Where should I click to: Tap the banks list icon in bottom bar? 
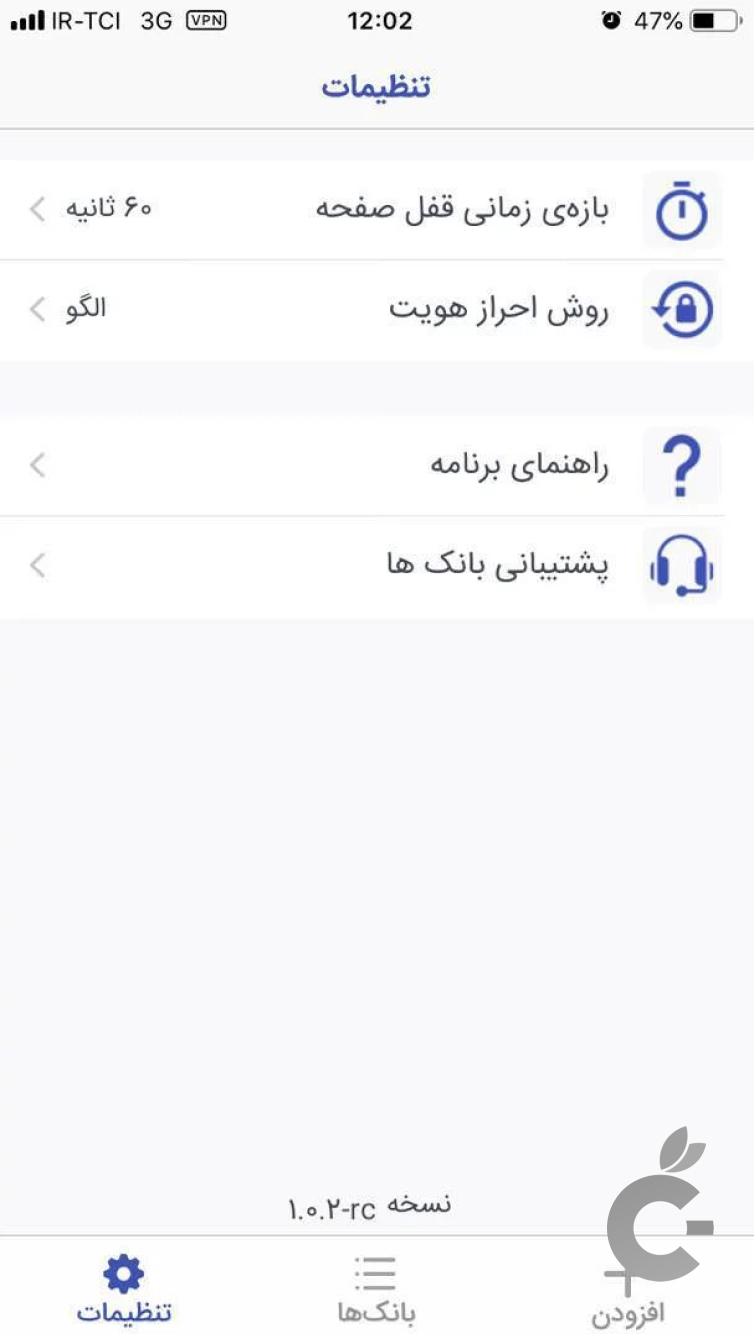[x=374, y=1272]
